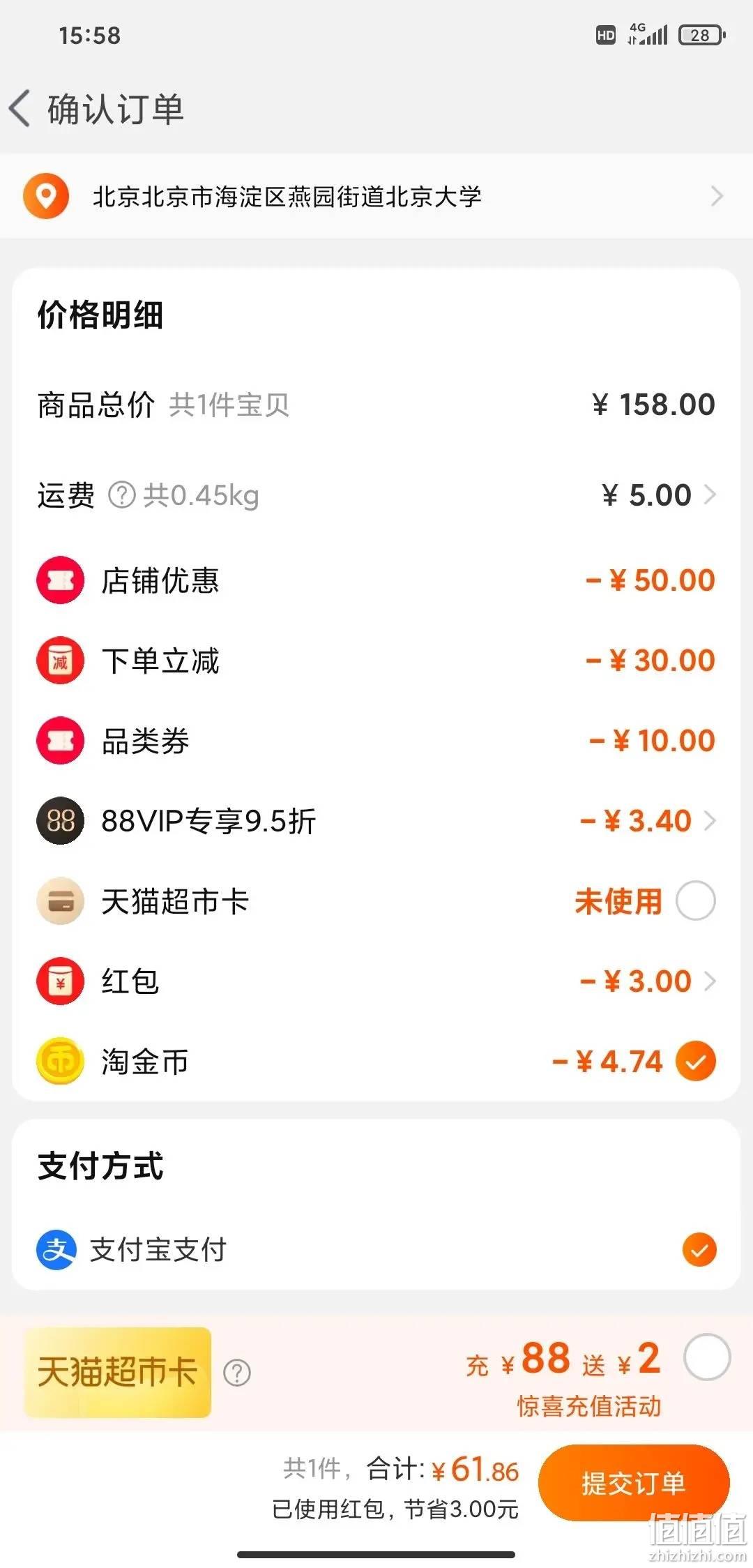This screenshot has width=753, height=1568.
Task: View 88VIP专享9.5折 discount details
Action: (648, 821)
